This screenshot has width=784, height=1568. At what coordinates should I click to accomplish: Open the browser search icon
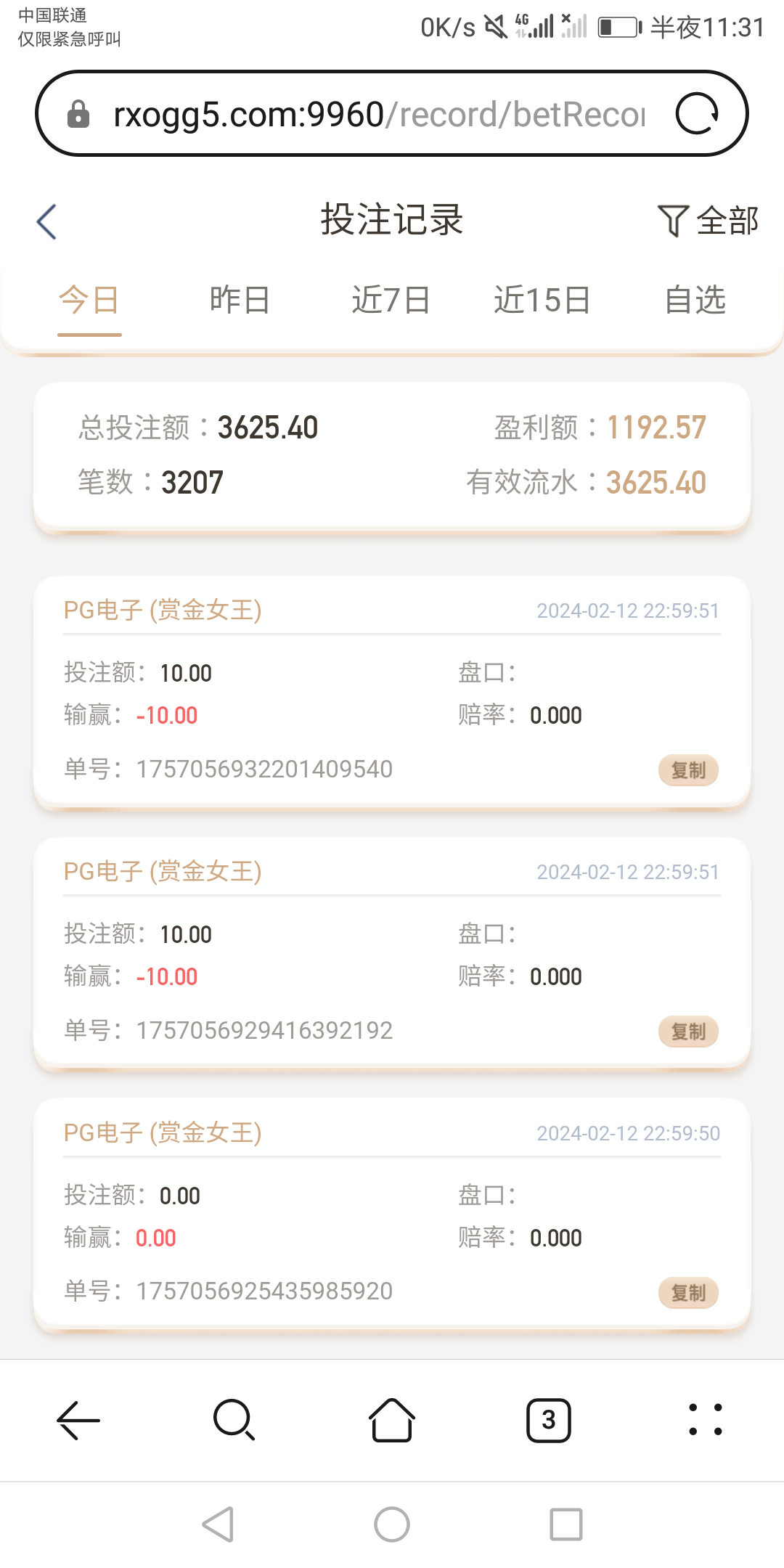234,1419
